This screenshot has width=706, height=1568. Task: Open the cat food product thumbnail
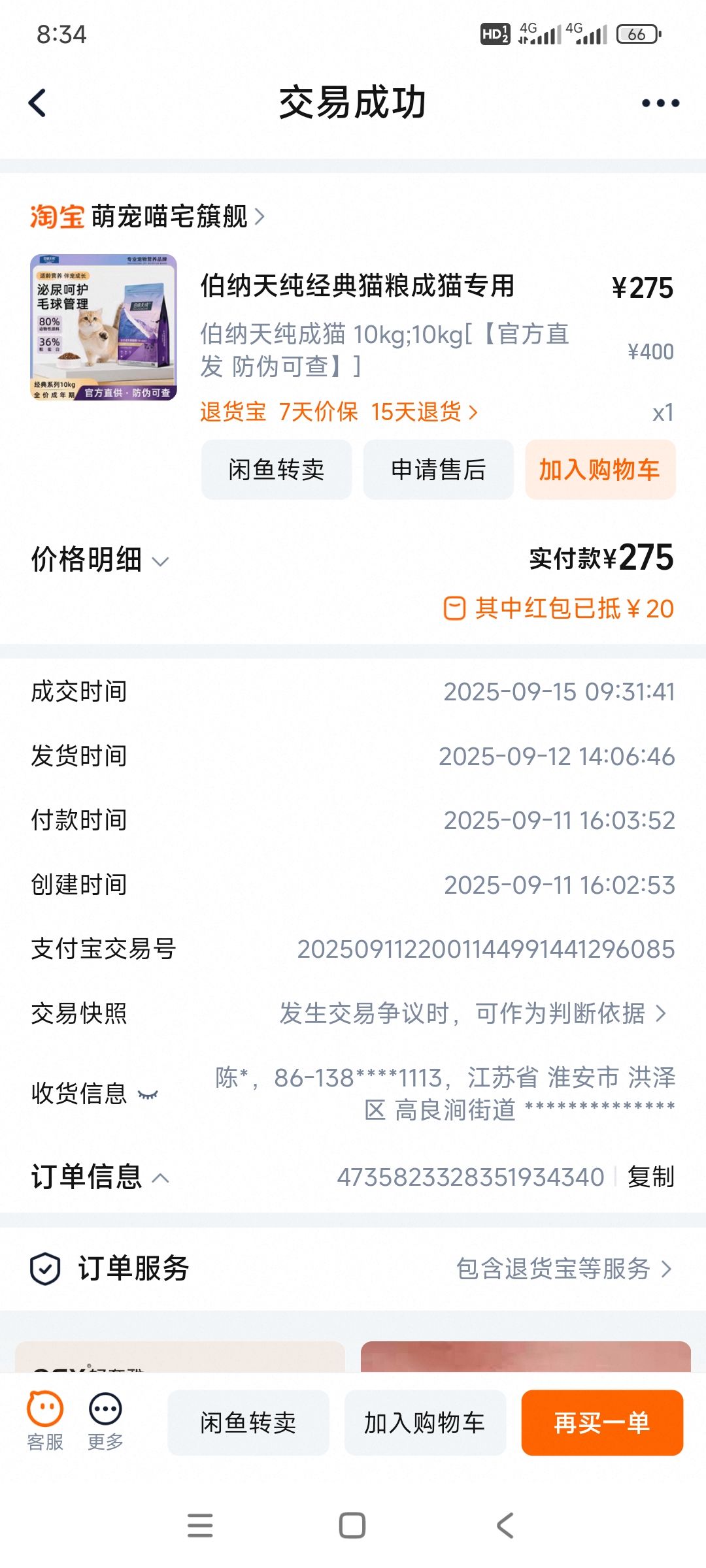[103, 327]
